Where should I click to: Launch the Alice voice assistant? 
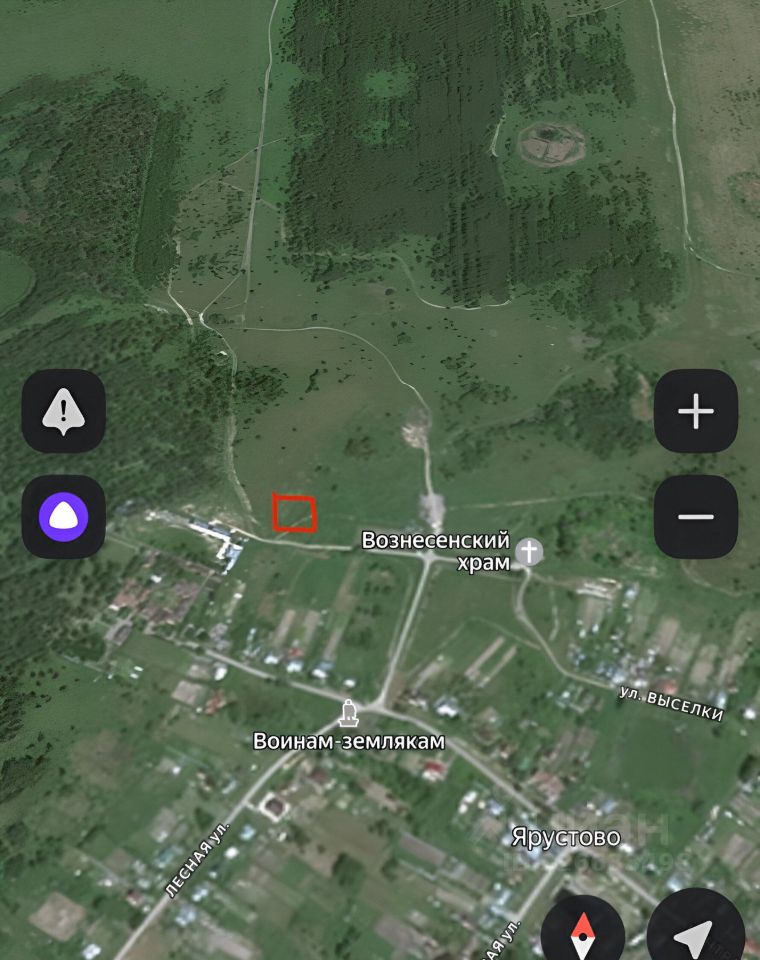pos(64,516)
